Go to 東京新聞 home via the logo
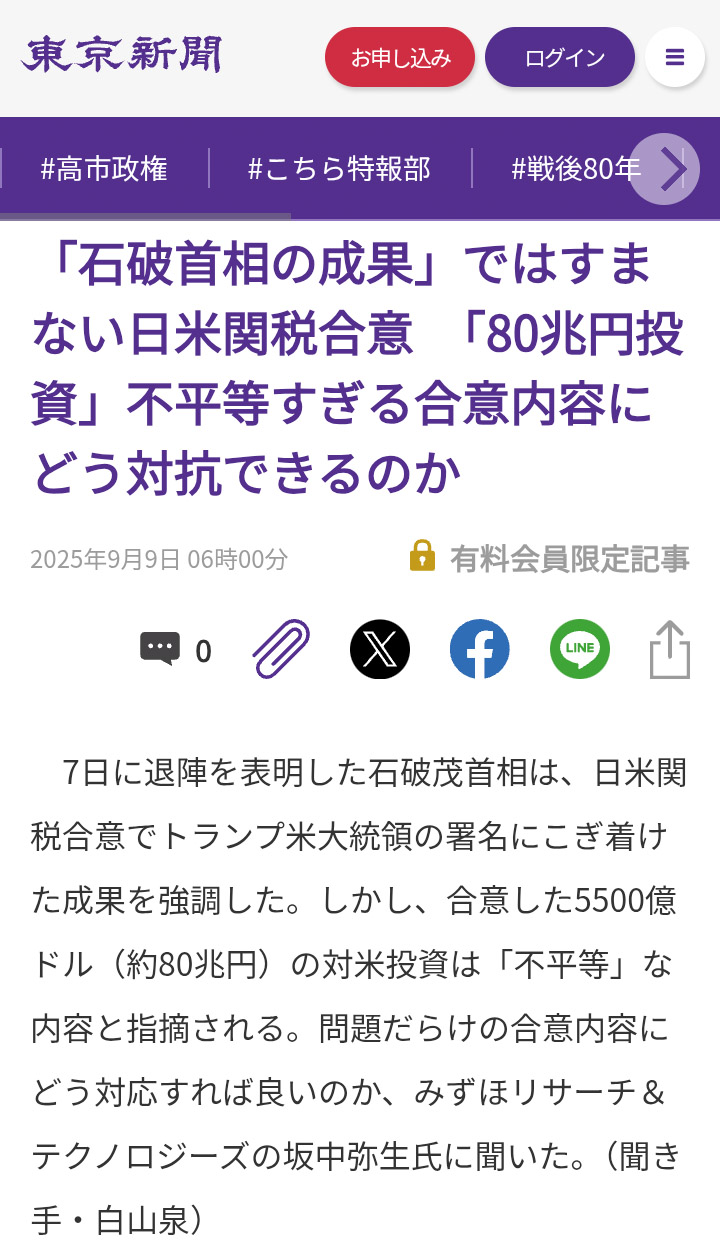This screenshot has width=720, height=1248. click(121, 55)
